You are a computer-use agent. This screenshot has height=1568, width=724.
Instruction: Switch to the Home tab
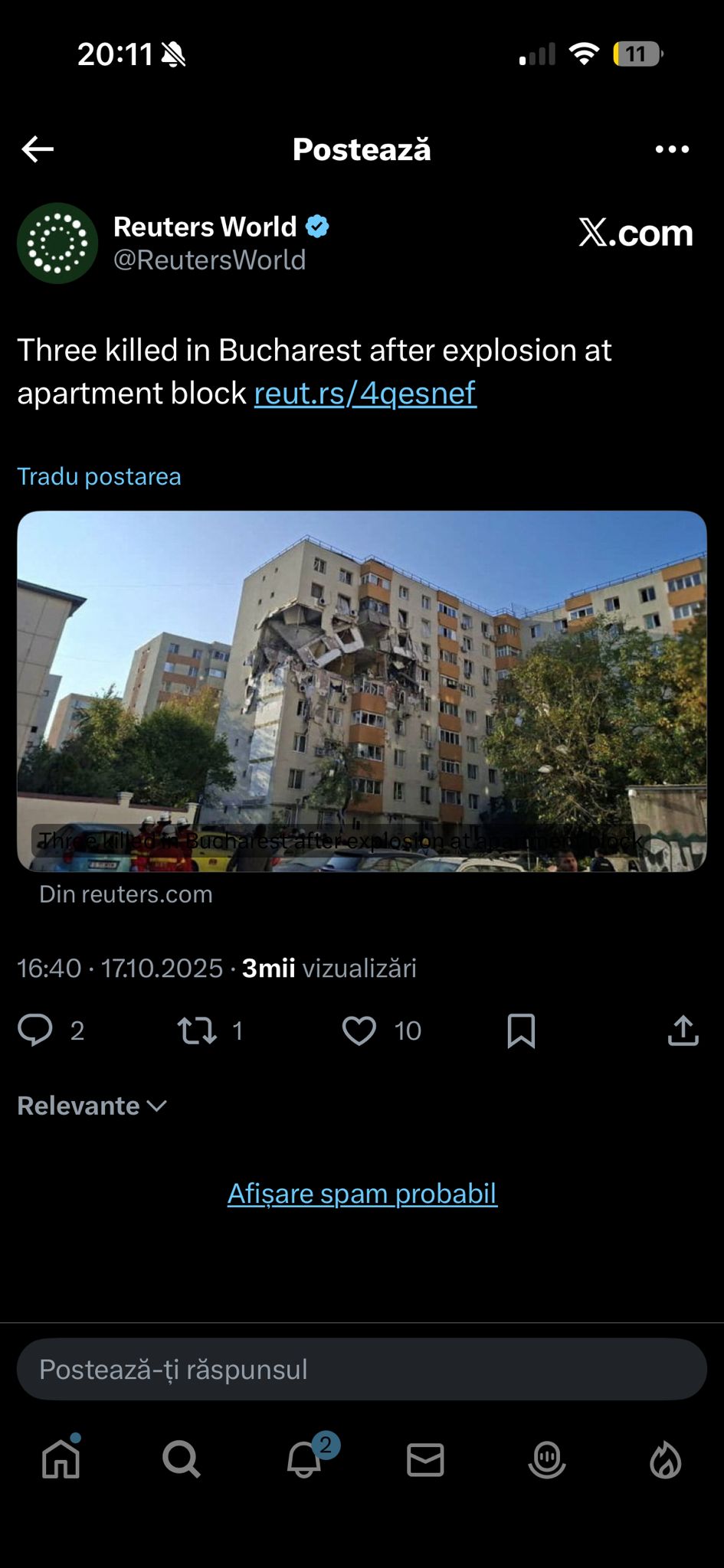coord(61,1459)
